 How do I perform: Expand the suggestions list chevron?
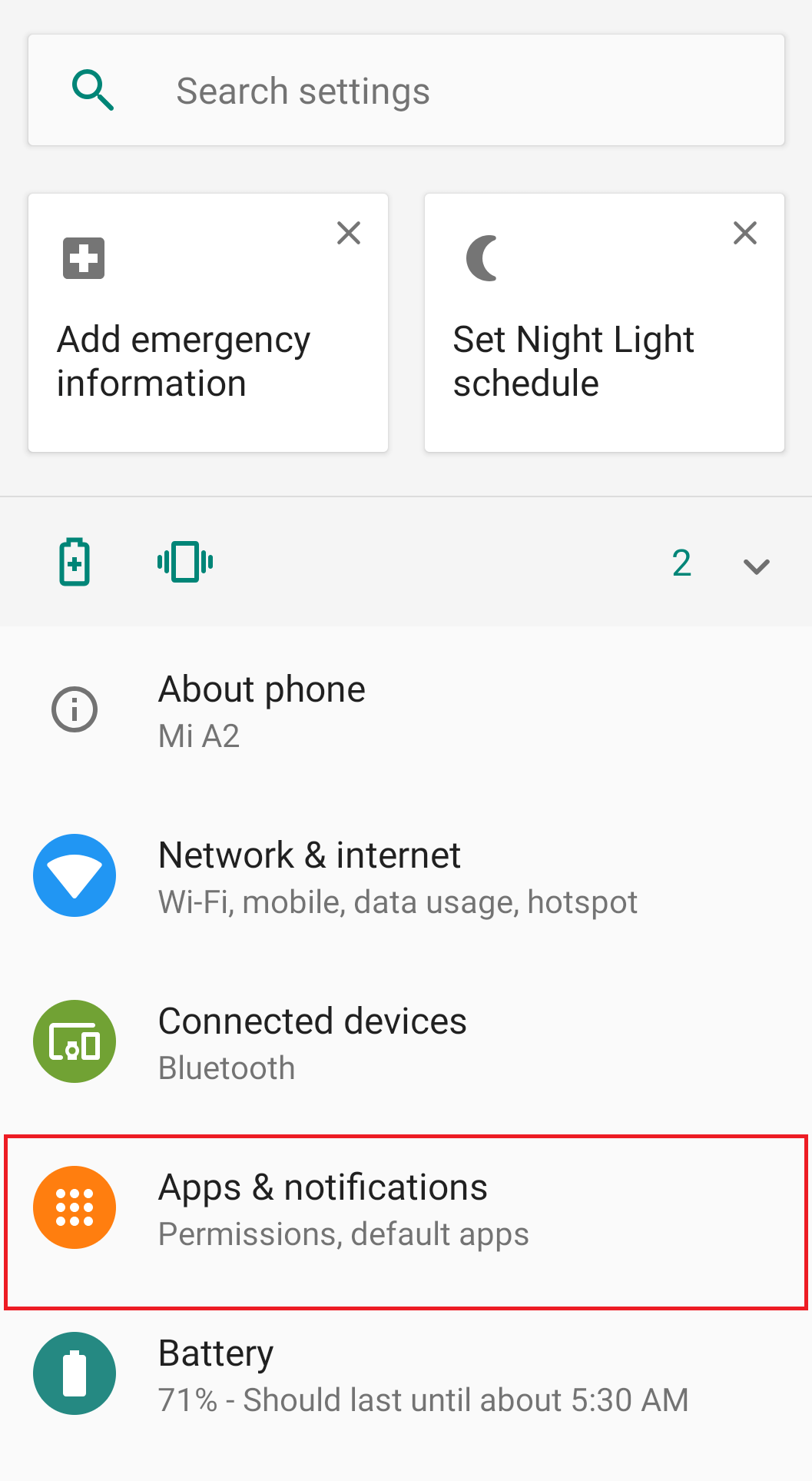(756, 566)
